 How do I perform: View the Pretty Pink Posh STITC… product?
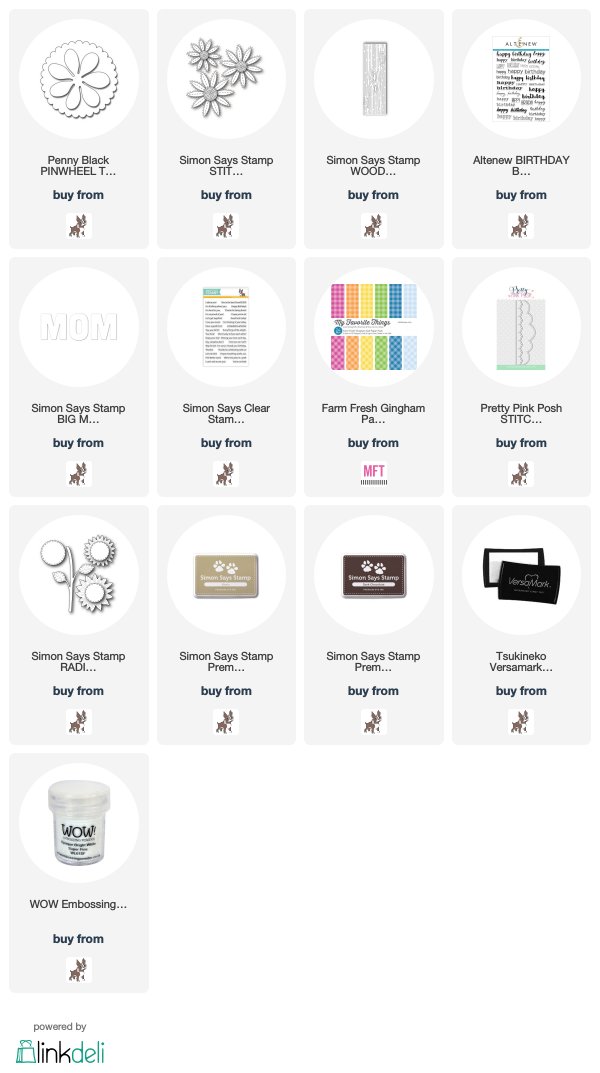coord(521,377)
